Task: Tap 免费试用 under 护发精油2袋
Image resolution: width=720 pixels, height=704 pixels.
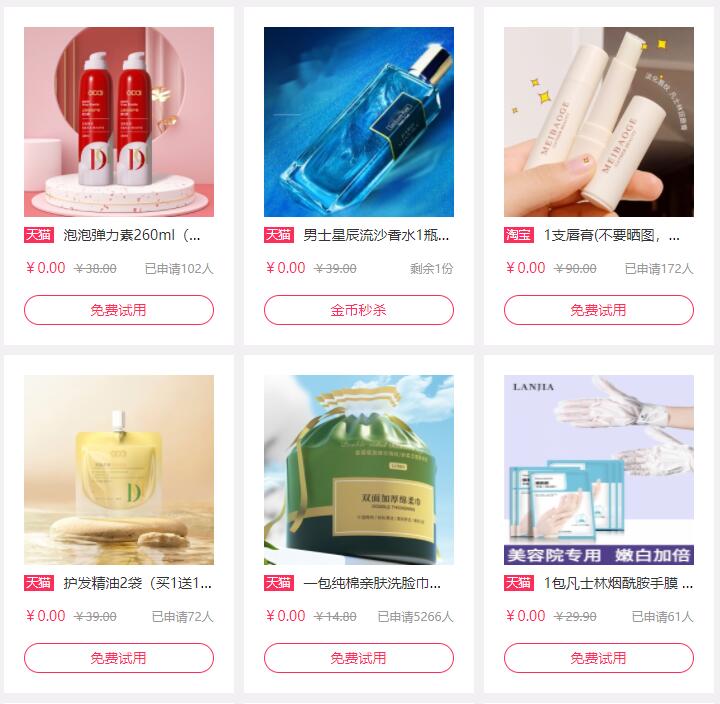Action: coord(119,658)
